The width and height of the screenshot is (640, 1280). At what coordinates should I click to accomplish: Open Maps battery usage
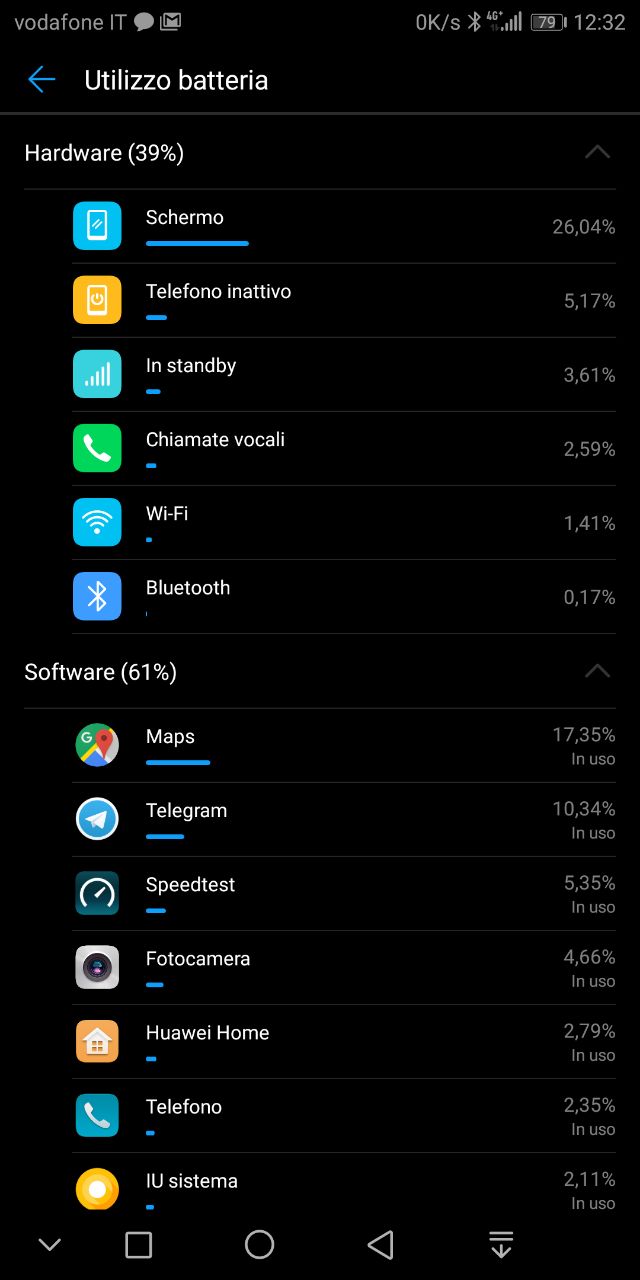(x=344, y=746)
